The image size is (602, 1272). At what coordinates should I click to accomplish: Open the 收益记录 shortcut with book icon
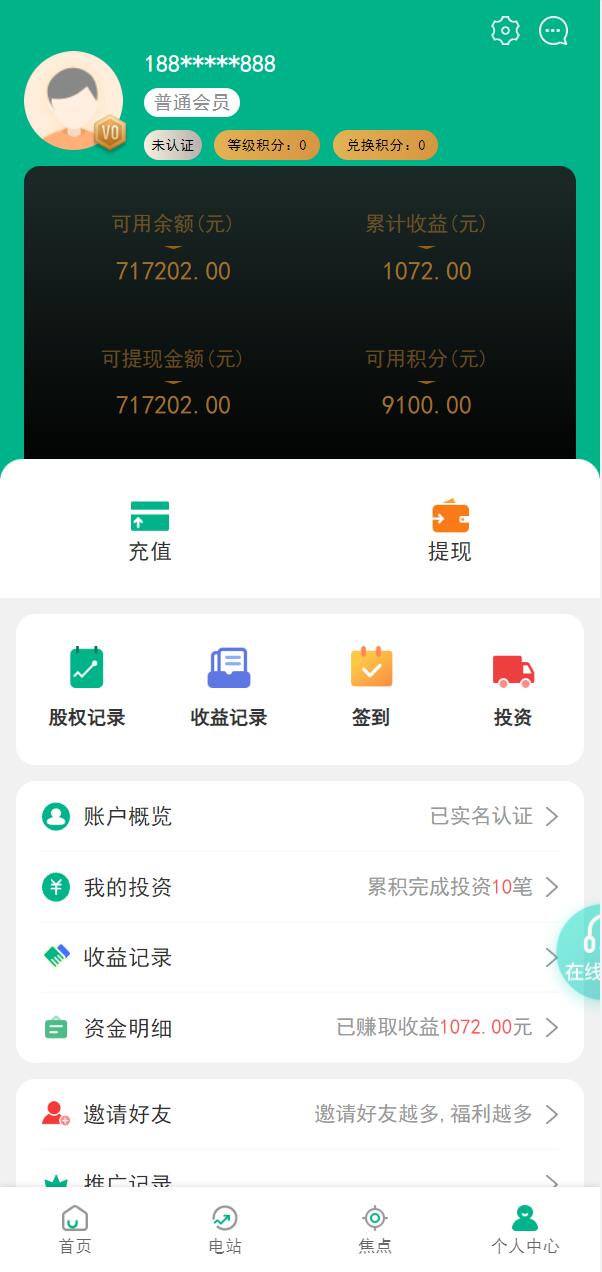pos(229,688)
